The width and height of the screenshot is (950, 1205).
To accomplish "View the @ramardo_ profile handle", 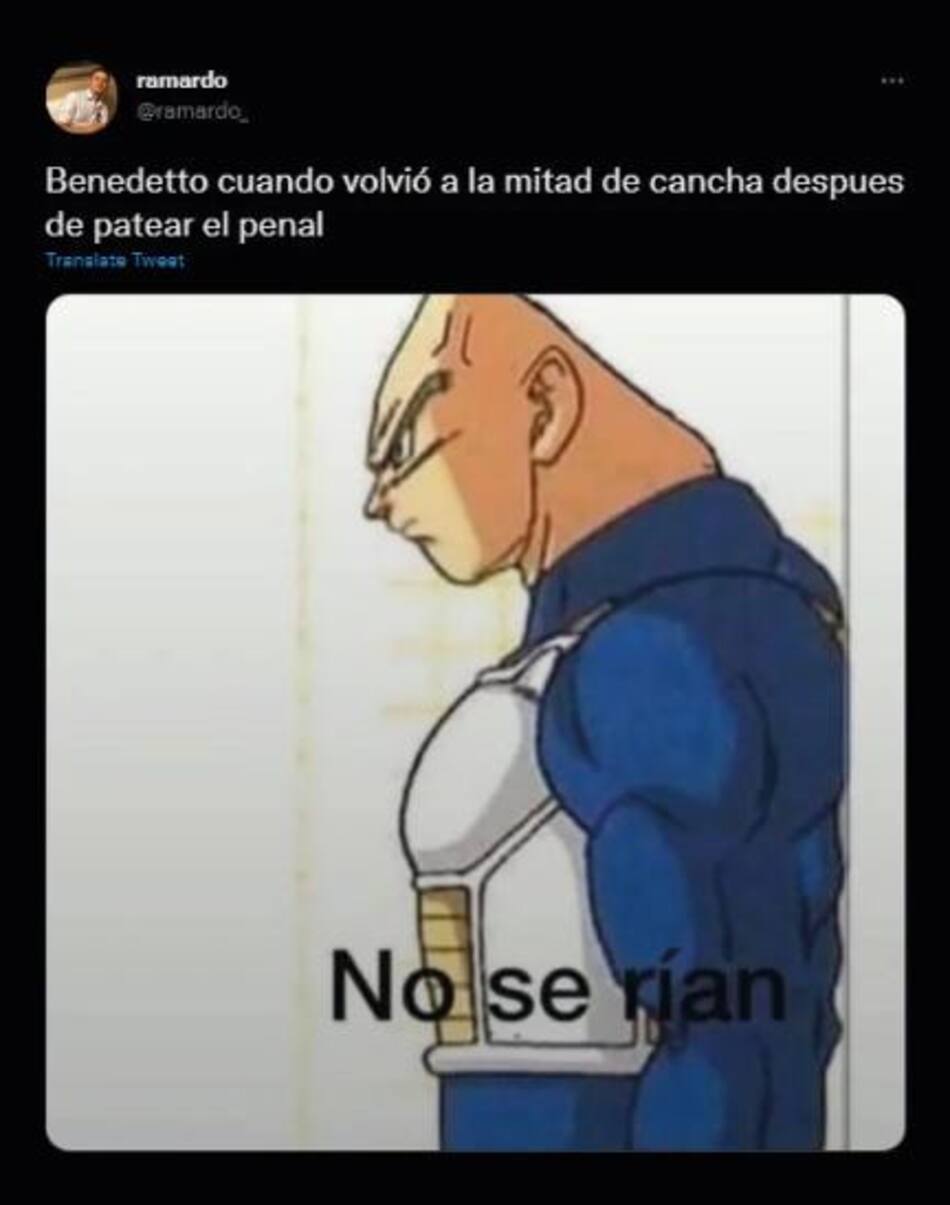I will (x=191, y=114).
